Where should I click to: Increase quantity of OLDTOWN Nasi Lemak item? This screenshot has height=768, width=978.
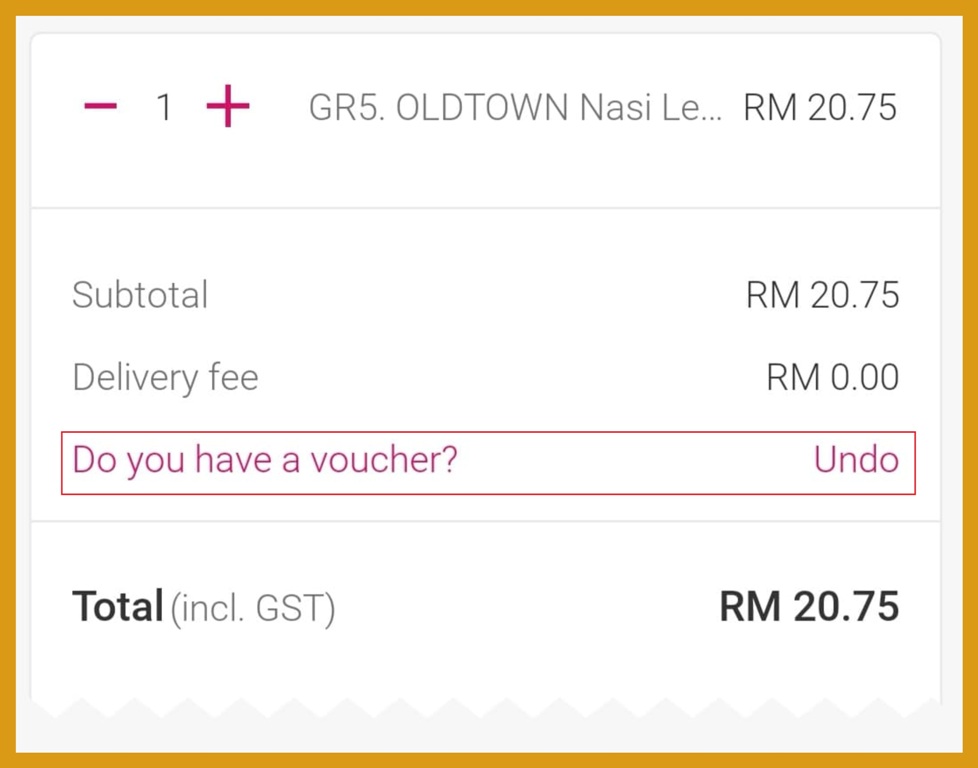228,106
